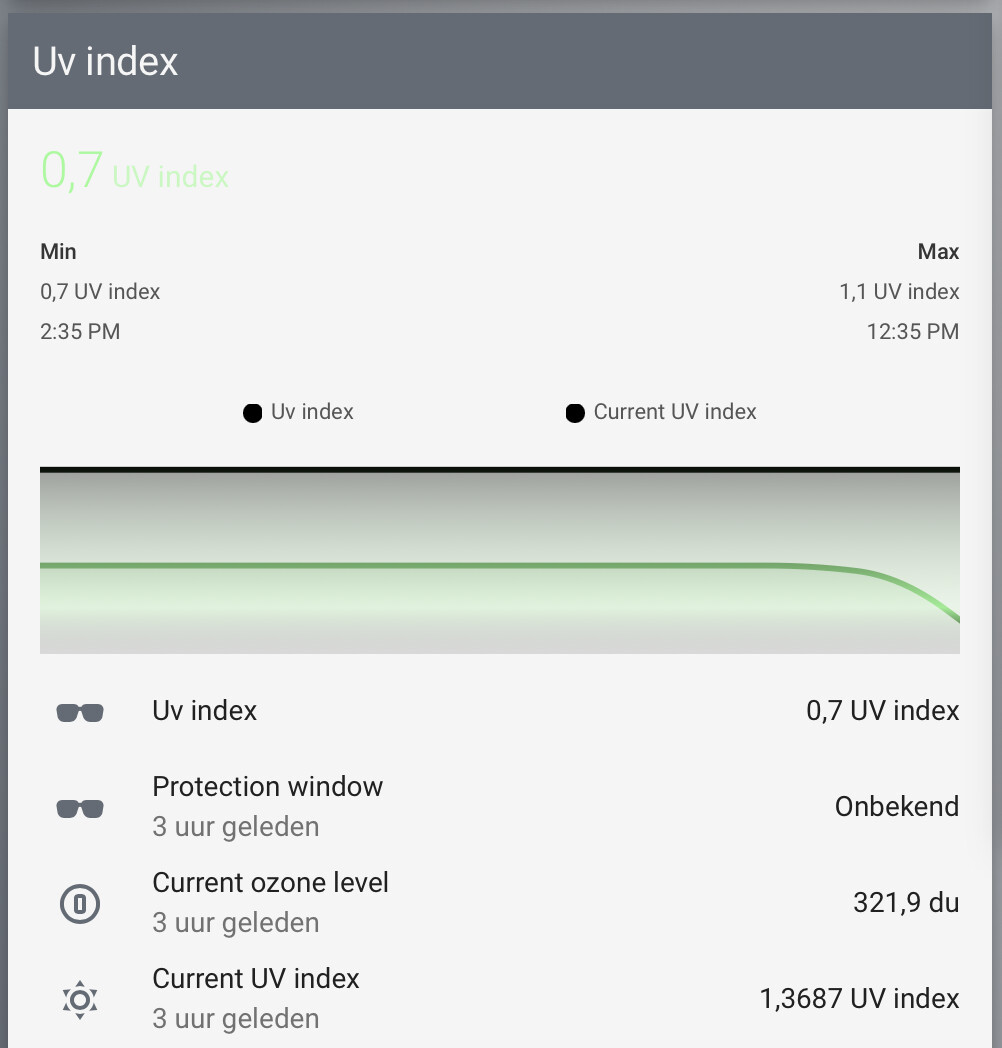The image size is (1002, 1048).
Task: Click the sunglasses icon beside Uv index
Action: 80,712
